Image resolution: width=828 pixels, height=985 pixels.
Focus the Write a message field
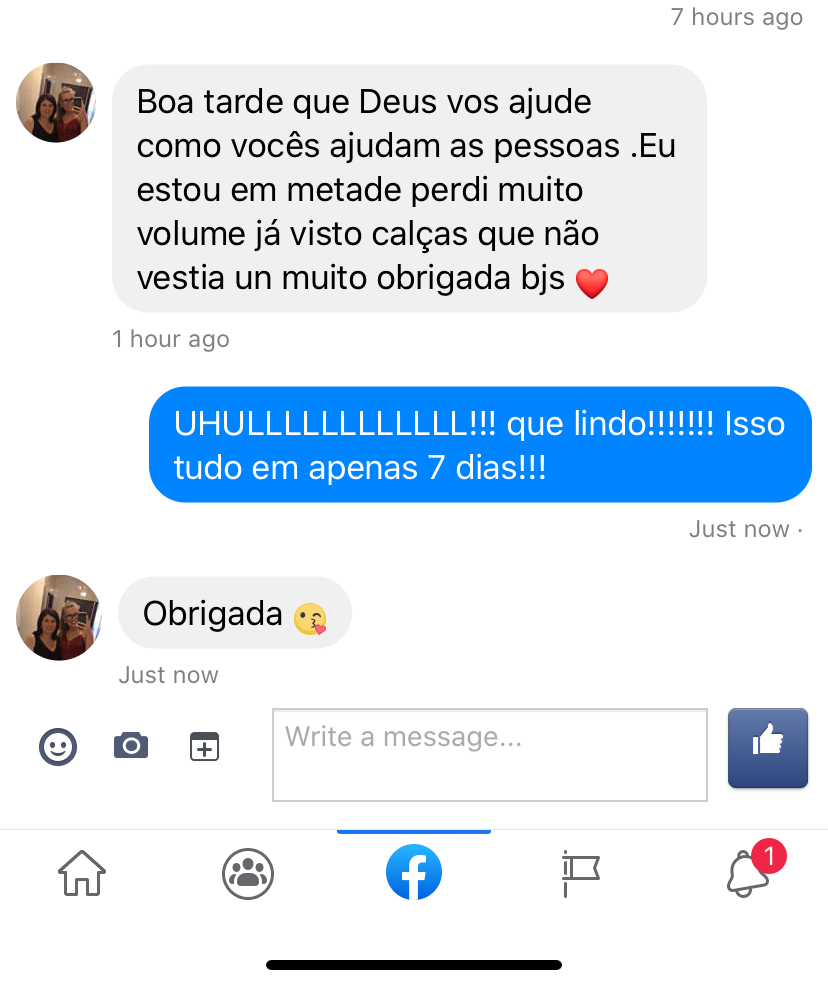(x=490, y=755)
